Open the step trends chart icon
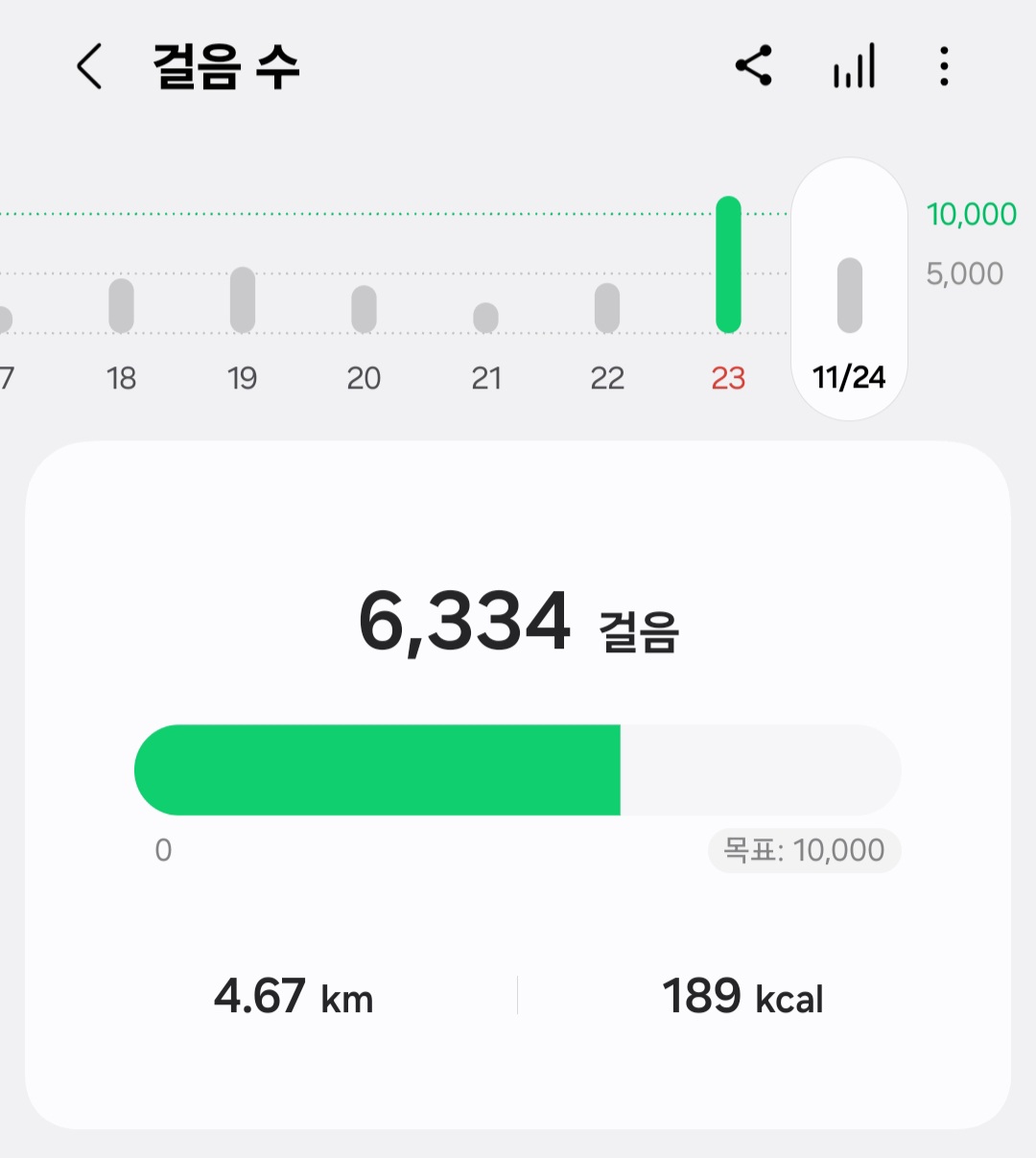 click(x=854, y=66)
